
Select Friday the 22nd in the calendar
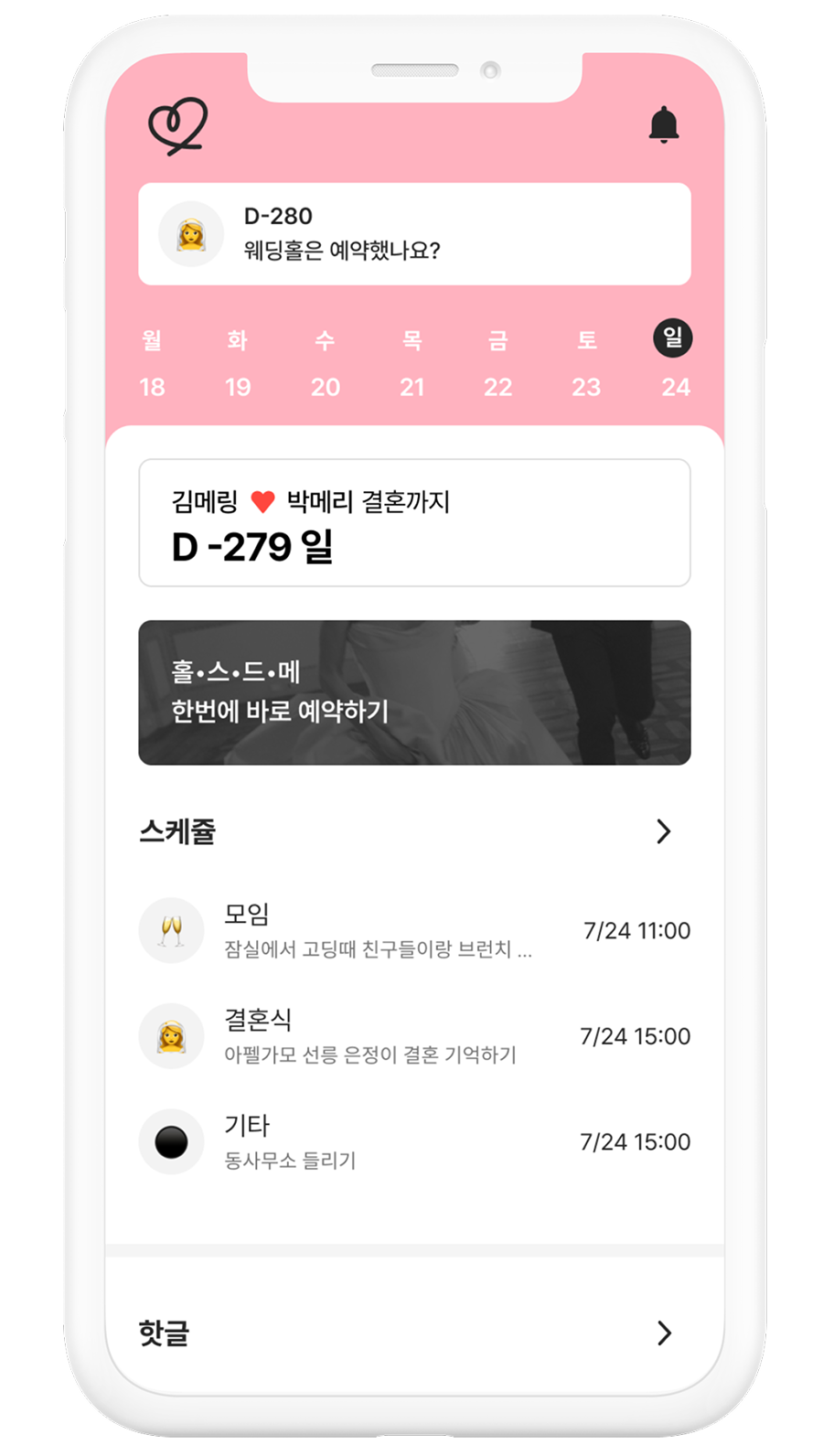pos(497,364)
